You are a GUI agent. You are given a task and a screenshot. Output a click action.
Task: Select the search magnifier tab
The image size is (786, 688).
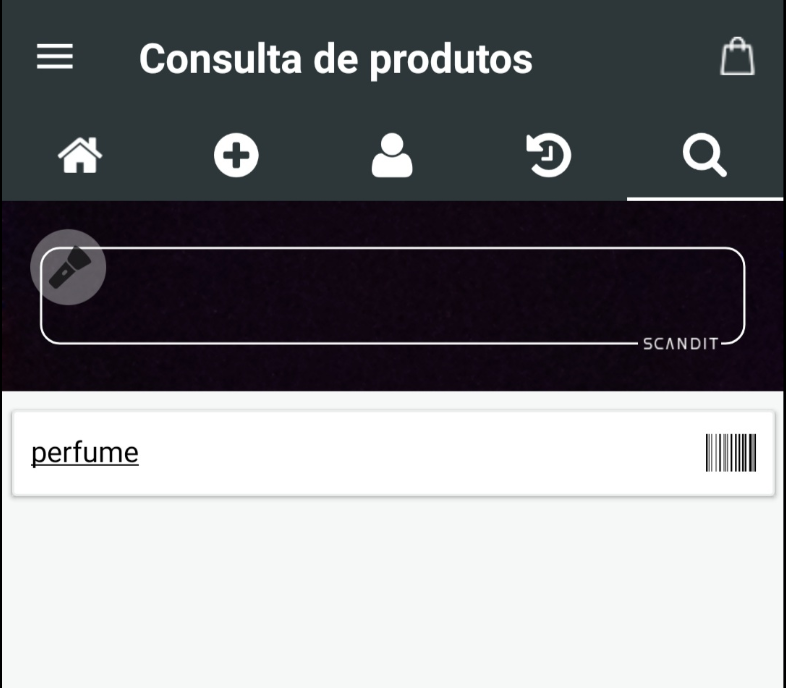(x=704, y=157)
